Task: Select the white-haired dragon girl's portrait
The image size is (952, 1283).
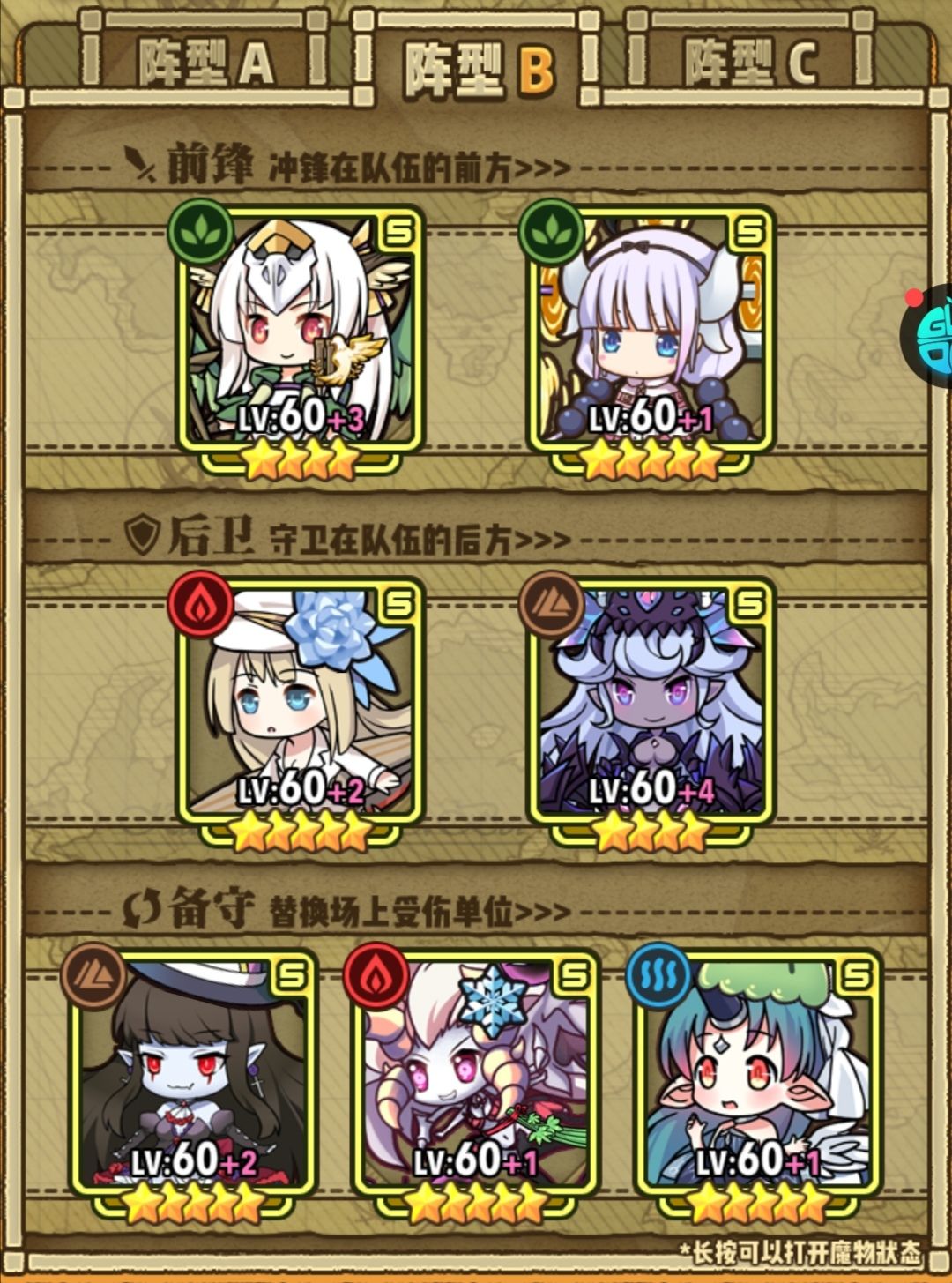Action: (x=291, y=322)
